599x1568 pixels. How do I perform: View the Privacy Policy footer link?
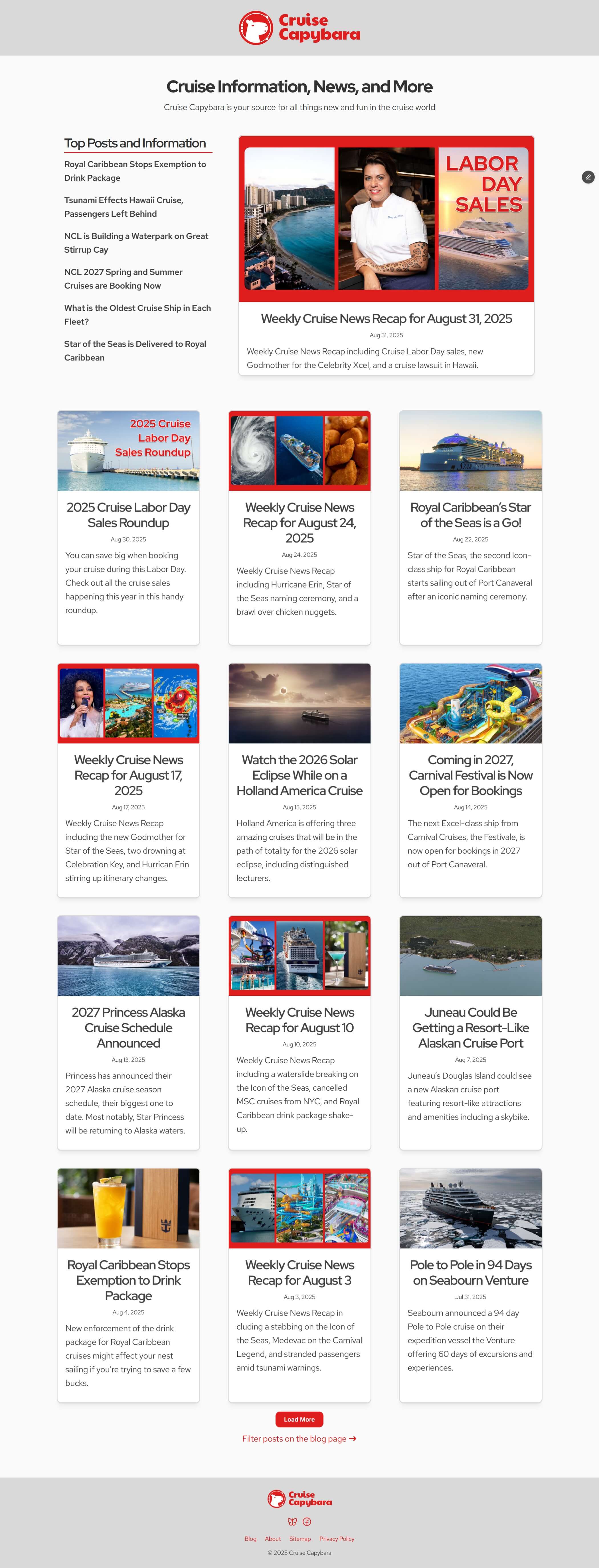point(337,1539)
